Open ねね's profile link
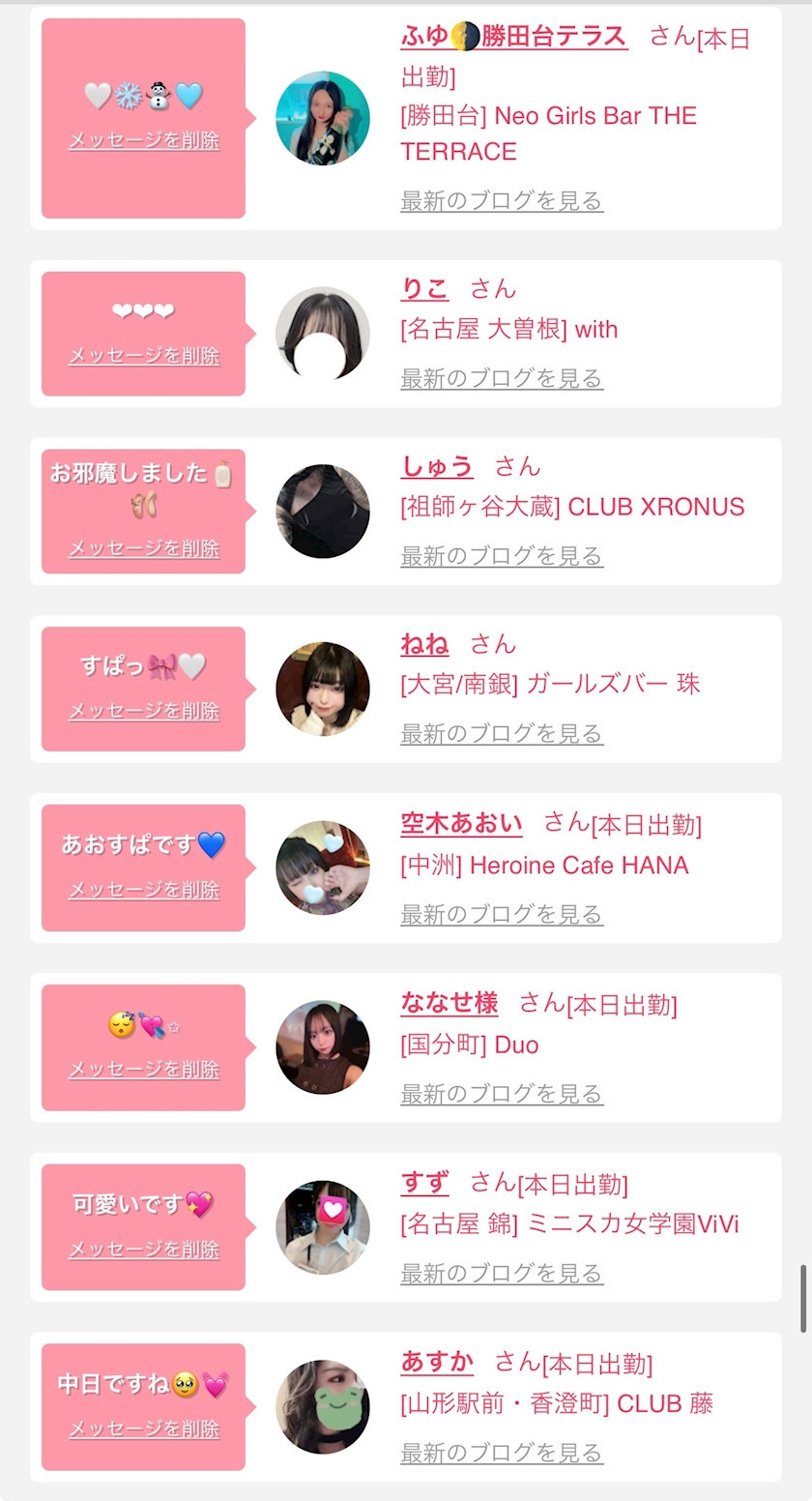Viewport: 812px width, 1501px height. (424, 644)
